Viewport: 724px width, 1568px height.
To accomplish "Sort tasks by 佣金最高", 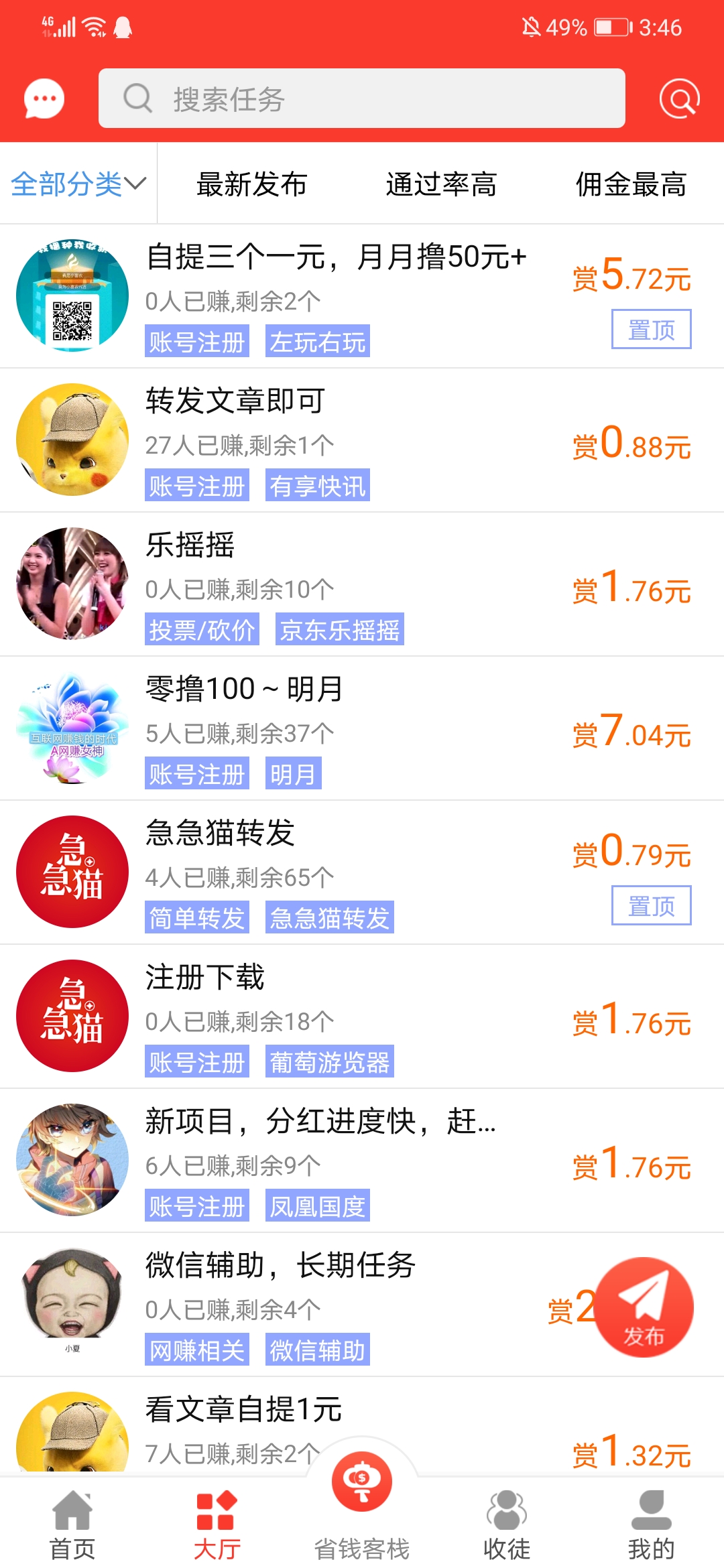I will coord(631,184).
